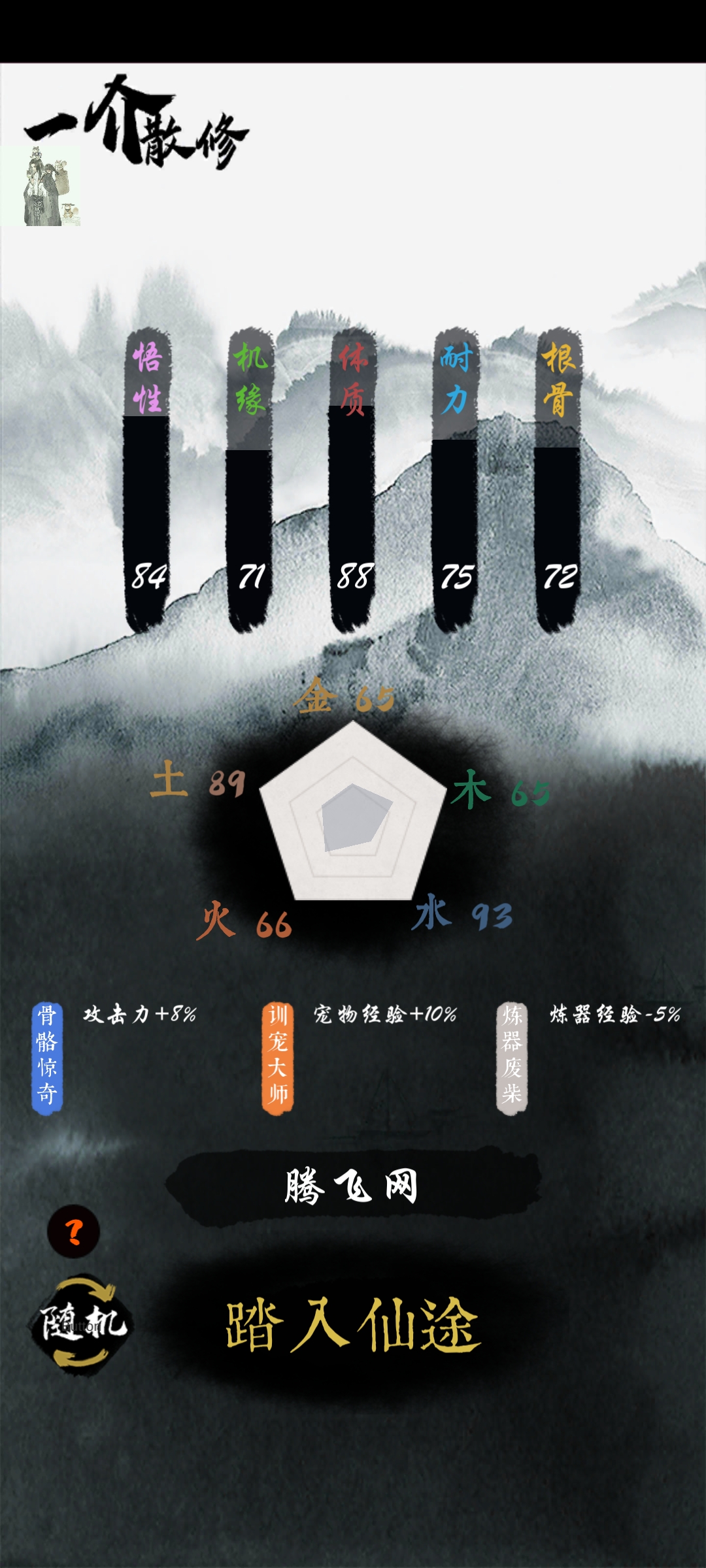This screenshot has width=706, height=1568.
Task: View the 炼器废柴 trait tag
Action: (512, 1057)
